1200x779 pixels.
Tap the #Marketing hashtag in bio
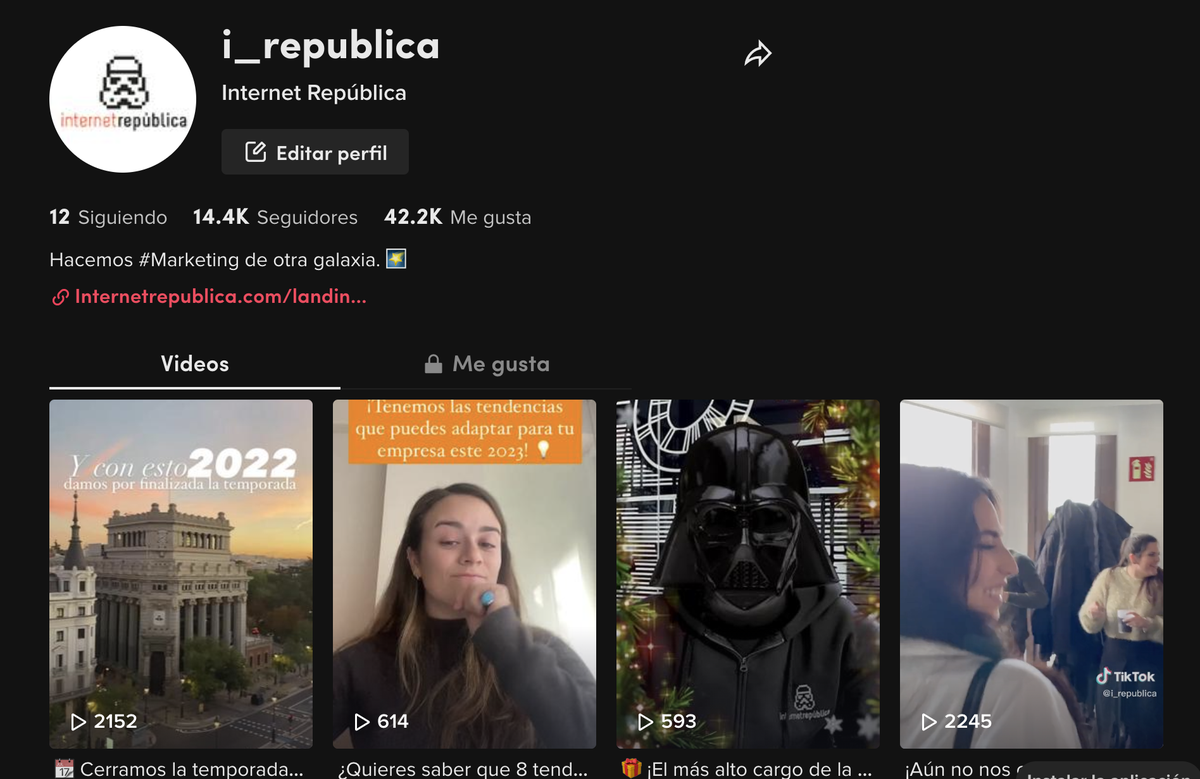(x=188, y=260)
